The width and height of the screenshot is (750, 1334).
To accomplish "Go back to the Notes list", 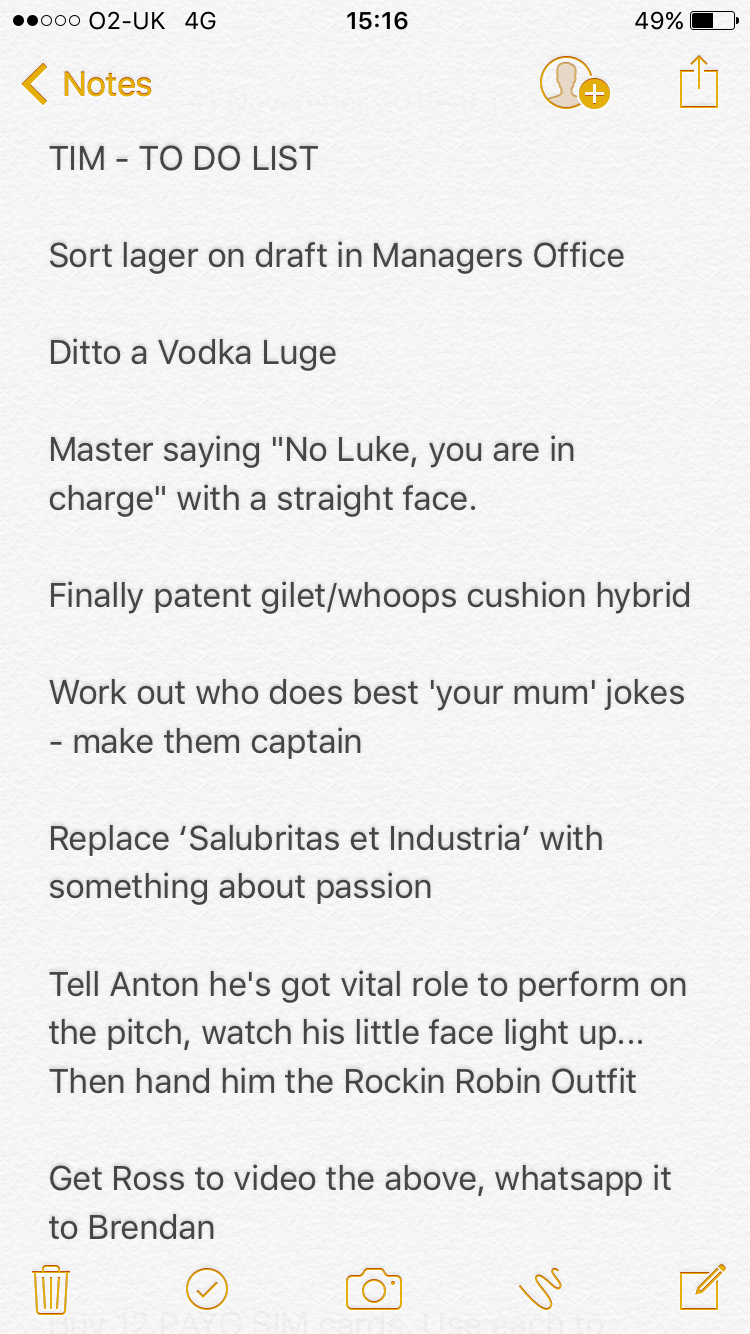I will 86,84.
